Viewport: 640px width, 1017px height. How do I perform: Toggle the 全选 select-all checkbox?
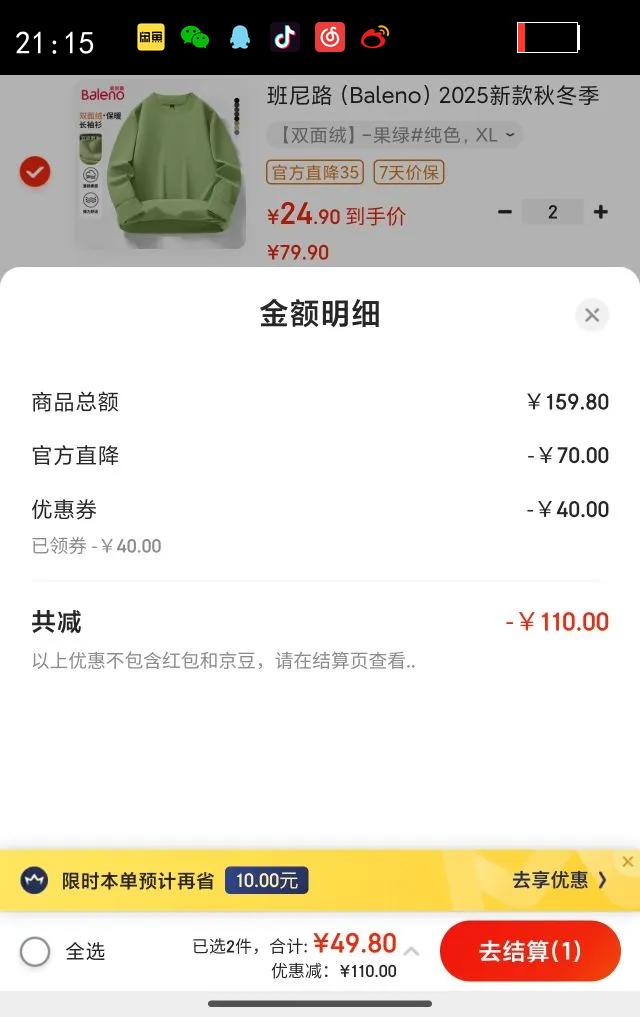[35, 951]
